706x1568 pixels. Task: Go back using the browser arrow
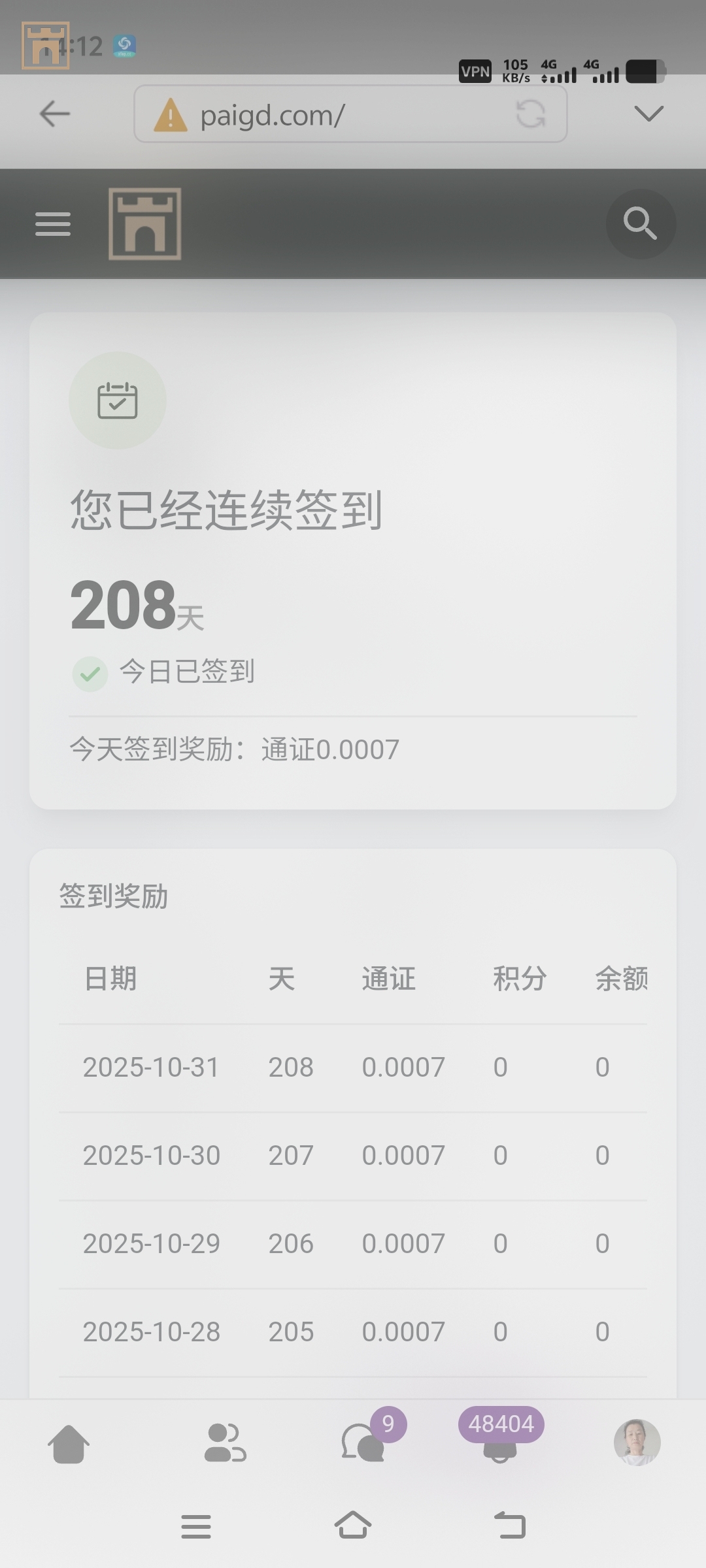[55, 114]
